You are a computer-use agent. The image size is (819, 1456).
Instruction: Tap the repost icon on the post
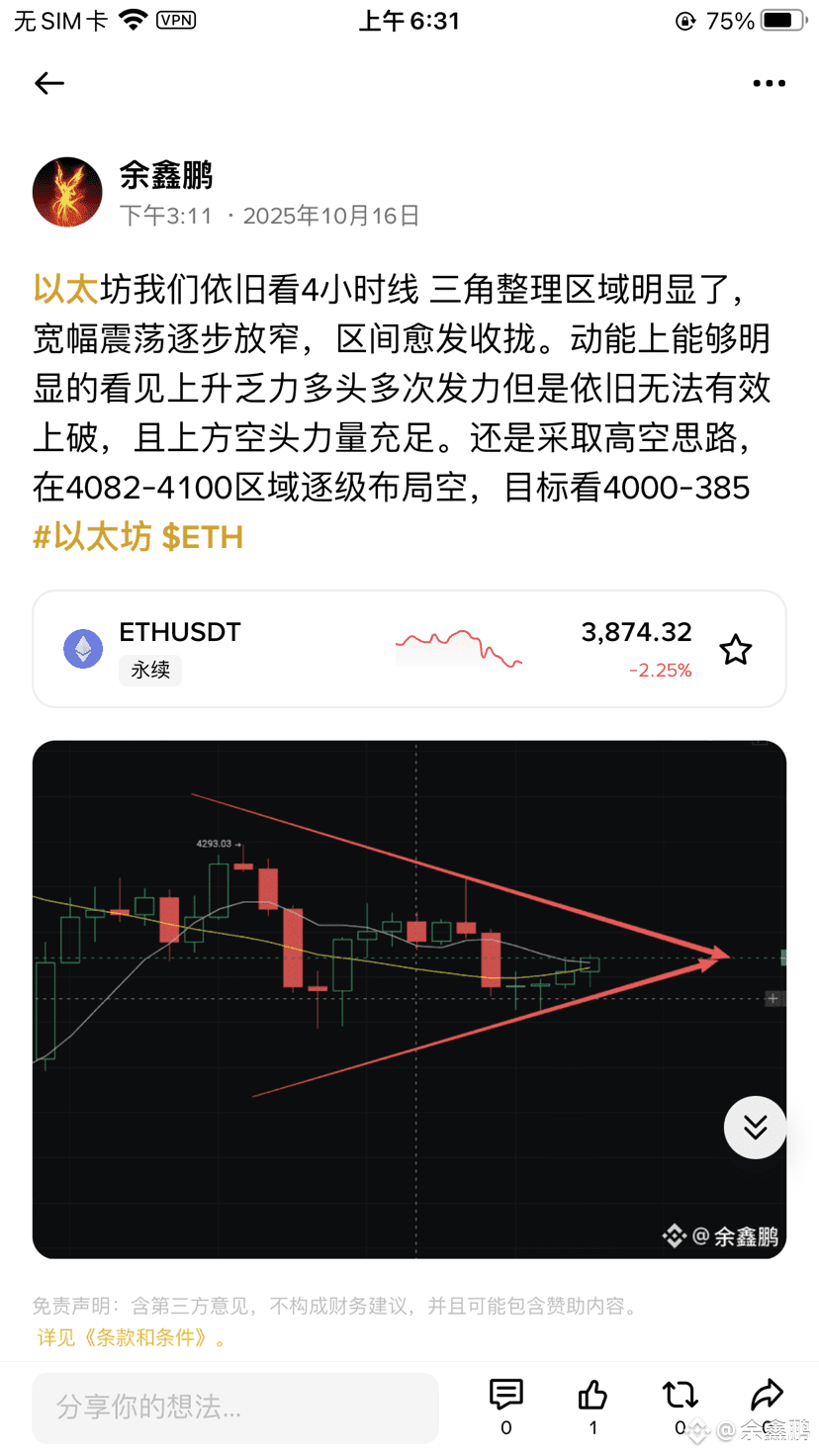[x=680, y=1394]
